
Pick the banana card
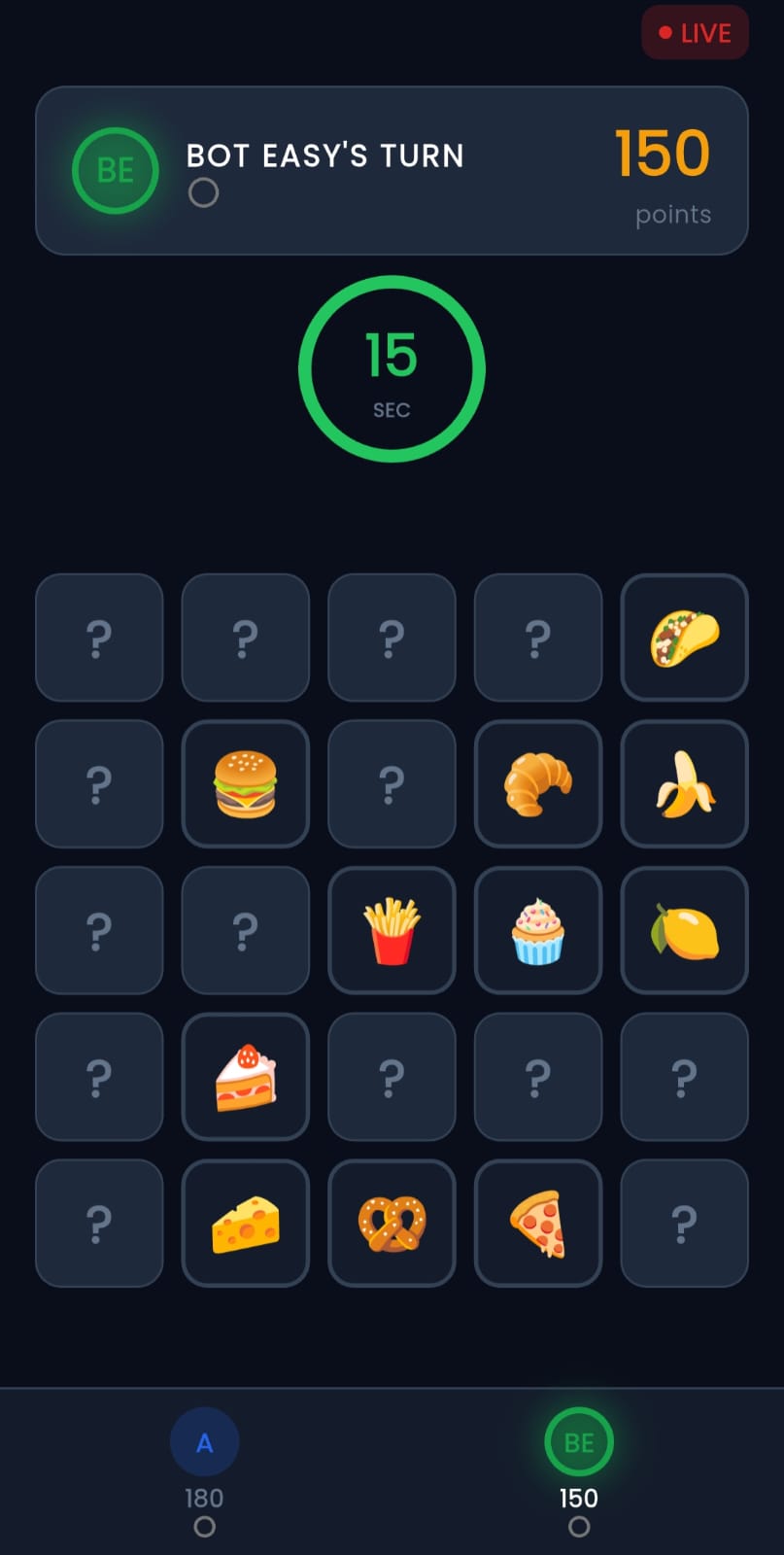tap(684, 784)
